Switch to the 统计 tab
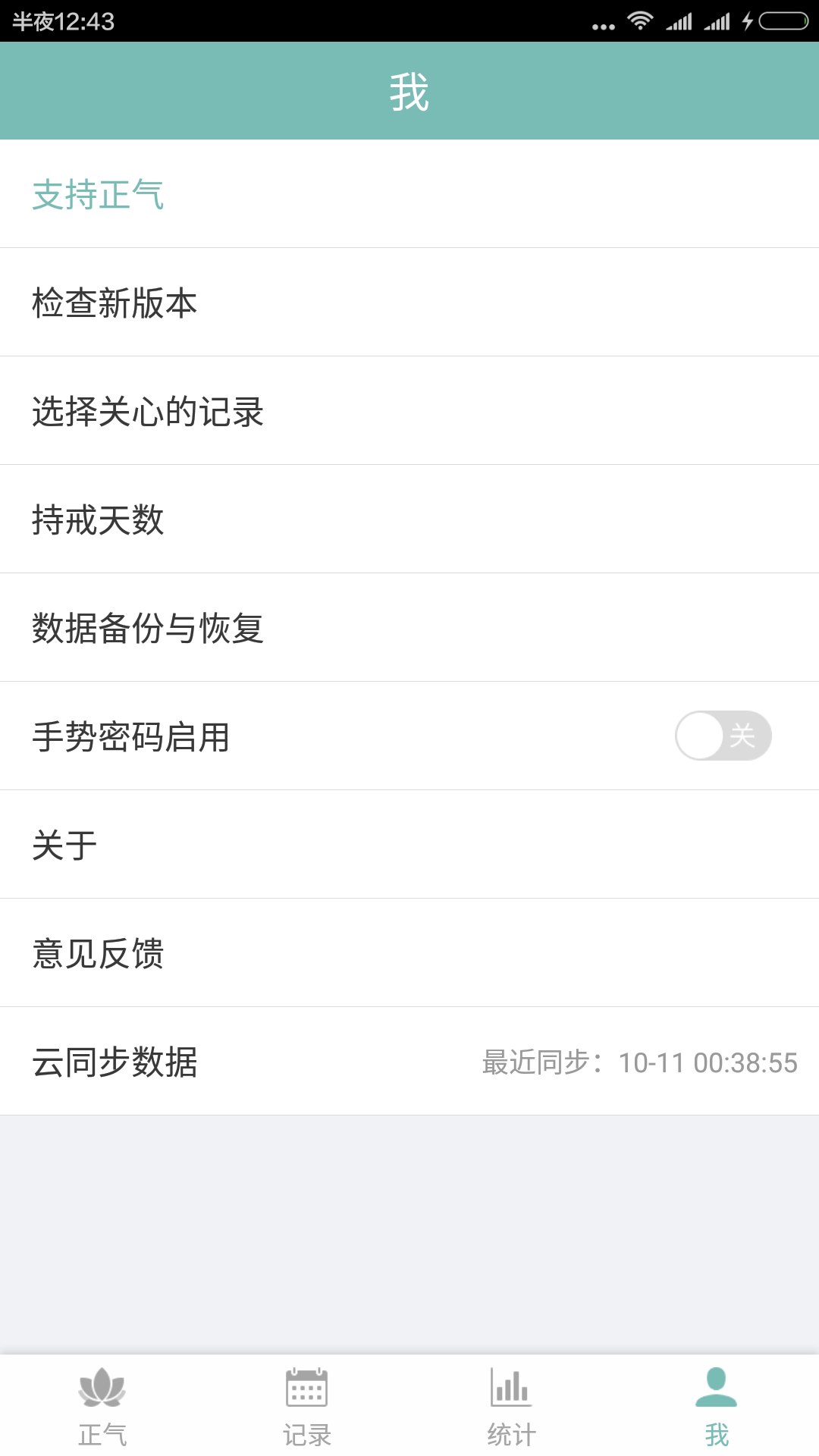The height and width of the screenshot is (1456, 819). (x=512, y=1406)
